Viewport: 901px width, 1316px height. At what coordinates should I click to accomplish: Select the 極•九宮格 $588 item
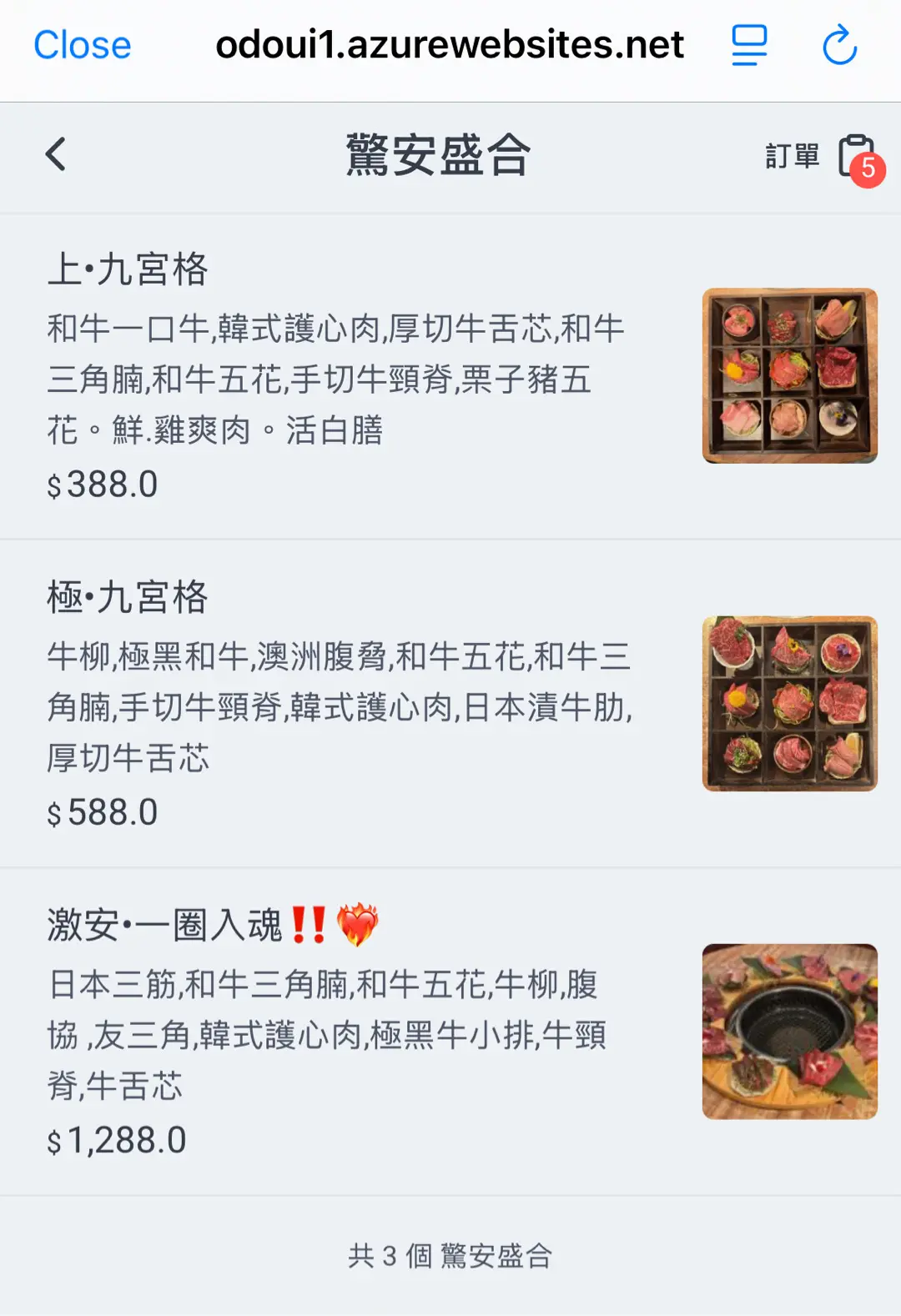click(x=450, y=704)
